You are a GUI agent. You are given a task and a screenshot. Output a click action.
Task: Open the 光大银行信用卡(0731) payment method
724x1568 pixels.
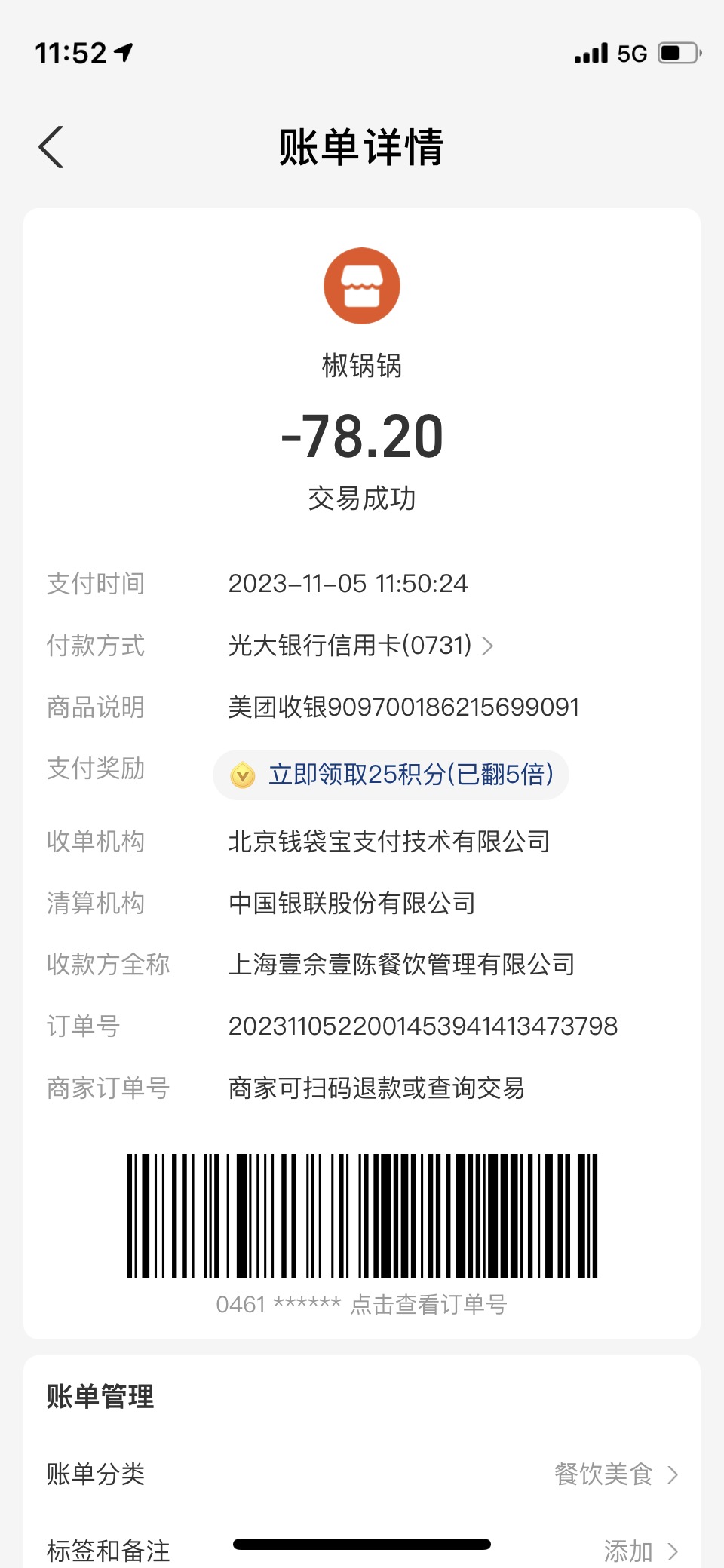[x=360, y=646]
